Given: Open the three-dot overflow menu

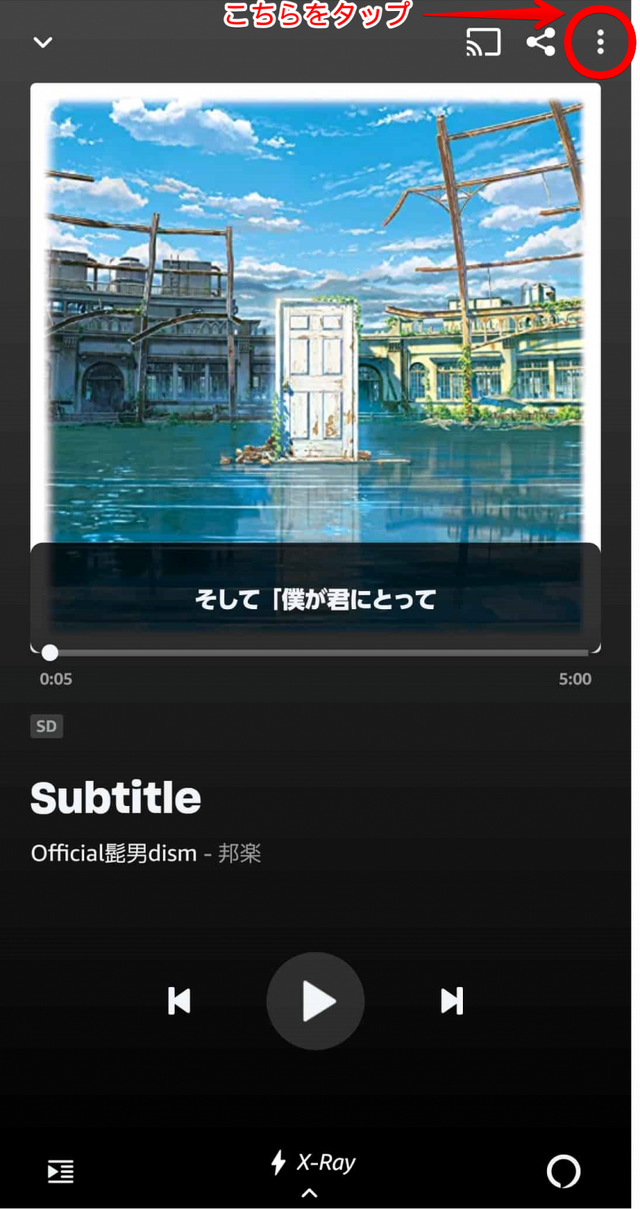Looking at the screenshot, I should click(600, 42).
